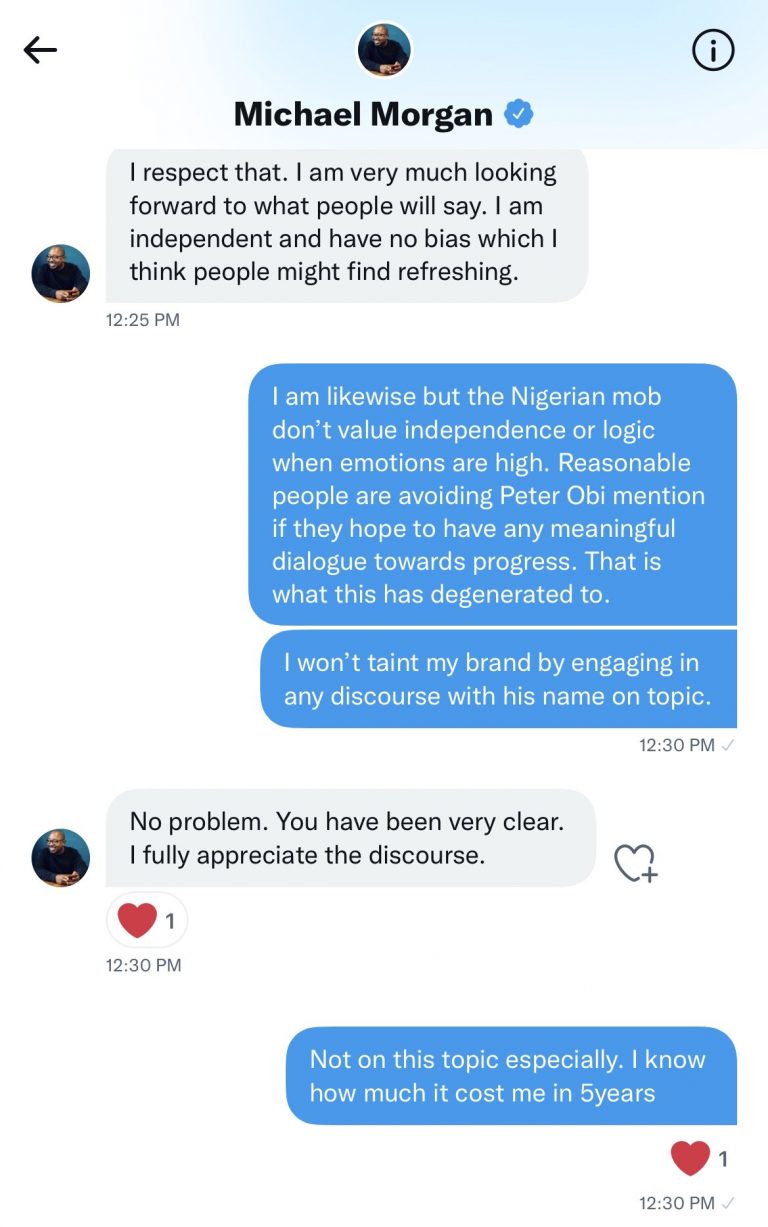Tap the heart reaction under "No problem" message

pyautogui.click(x=147, y=920)
